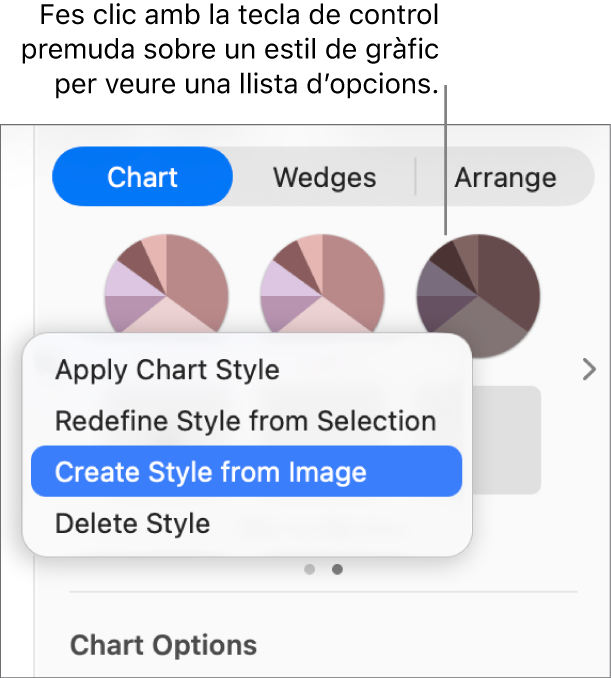Show next chart styles with the chevron

point(588,370)
